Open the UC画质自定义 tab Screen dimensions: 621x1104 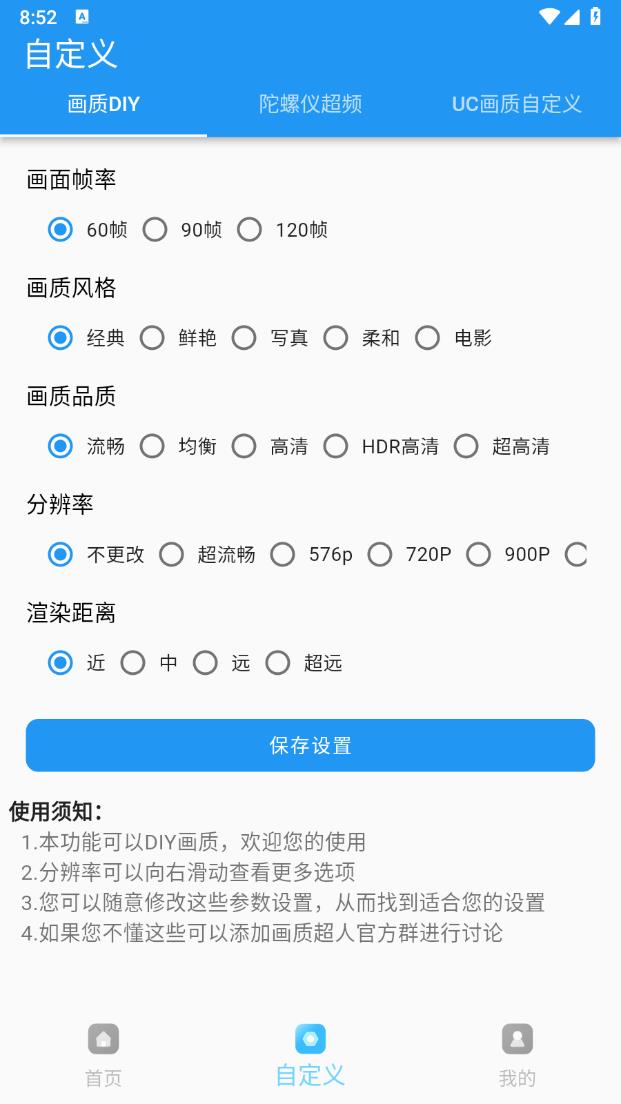pos(517,104)
